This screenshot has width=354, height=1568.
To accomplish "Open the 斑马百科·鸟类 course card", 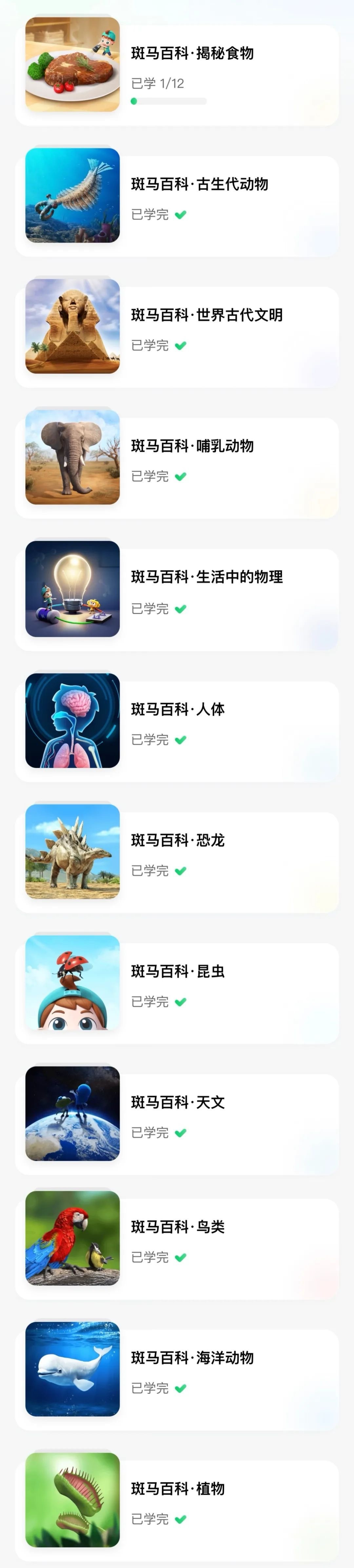I will (x=176, y=1248).
